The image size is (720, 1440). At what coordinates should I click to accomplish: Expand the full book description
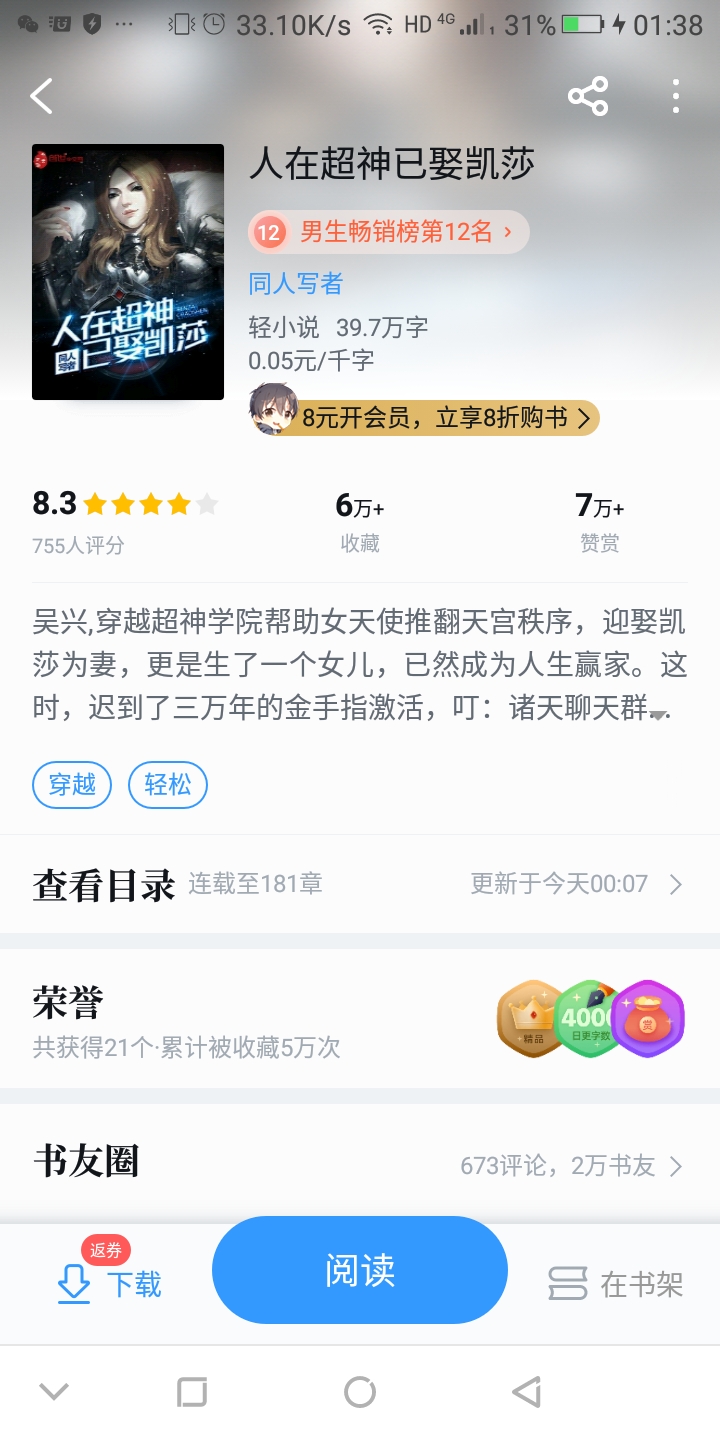click(x=657, y=713)
